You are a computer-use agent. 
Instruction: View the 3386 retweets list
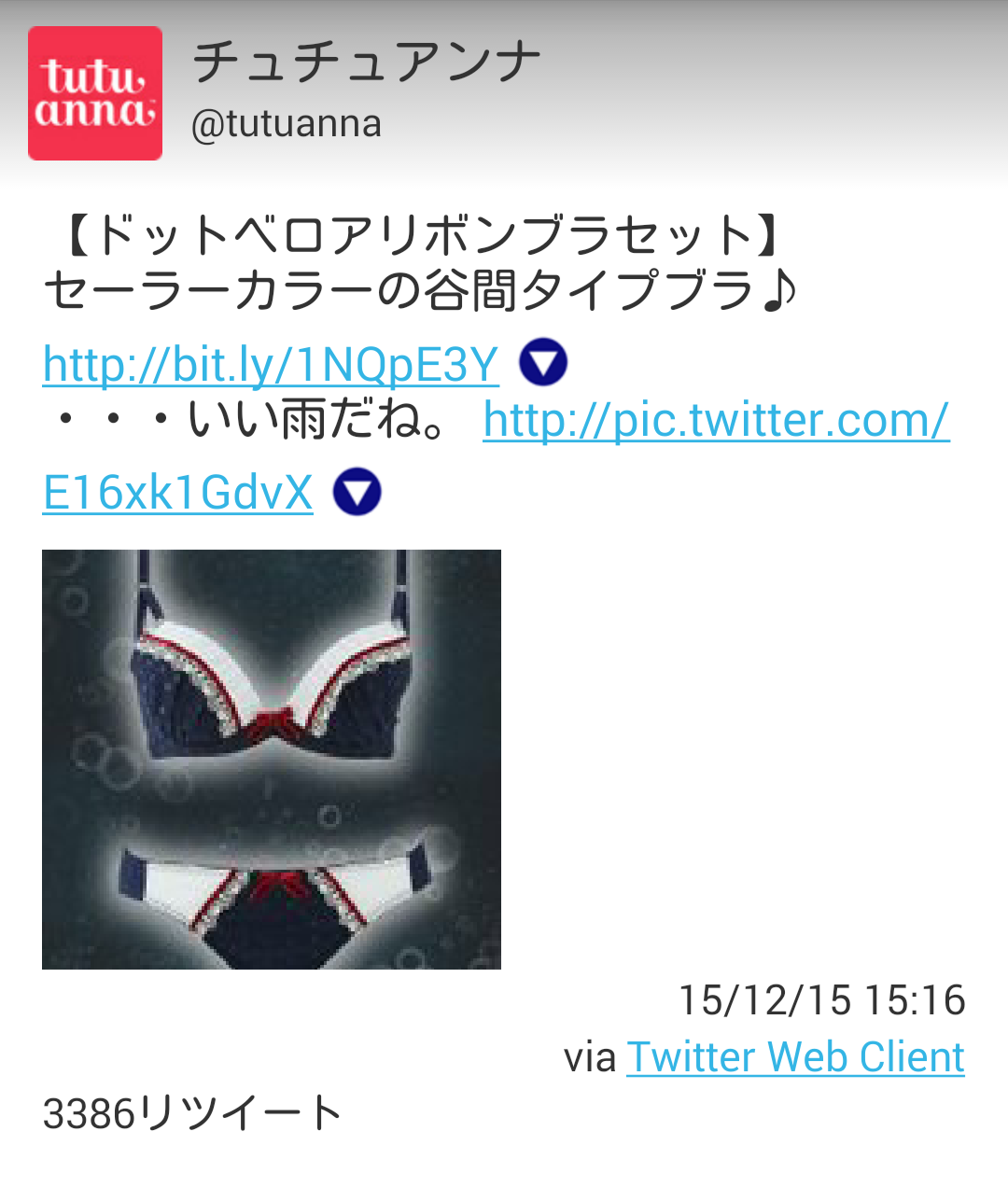(x=192, y=1113)
